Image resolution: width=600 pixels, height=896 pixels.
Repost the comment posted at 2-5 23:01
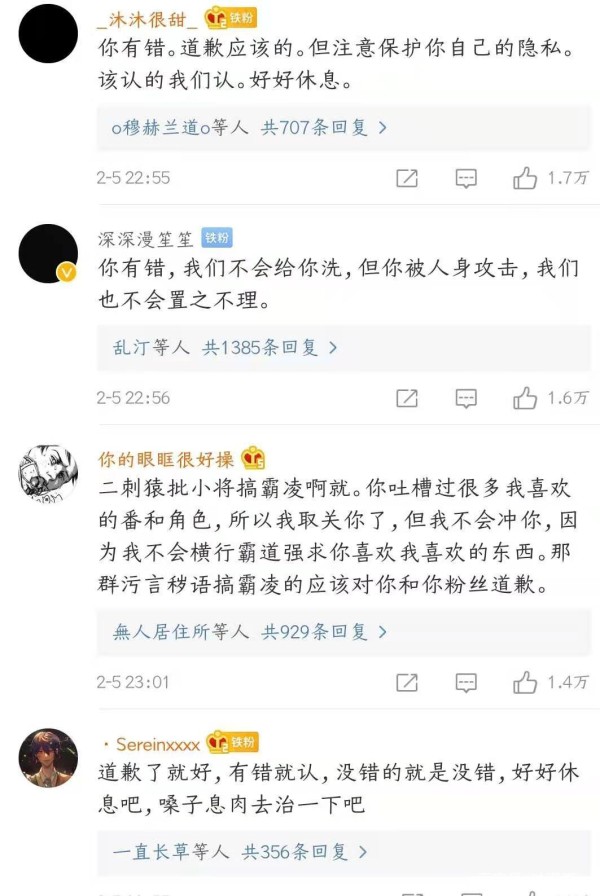pos(407,683)
